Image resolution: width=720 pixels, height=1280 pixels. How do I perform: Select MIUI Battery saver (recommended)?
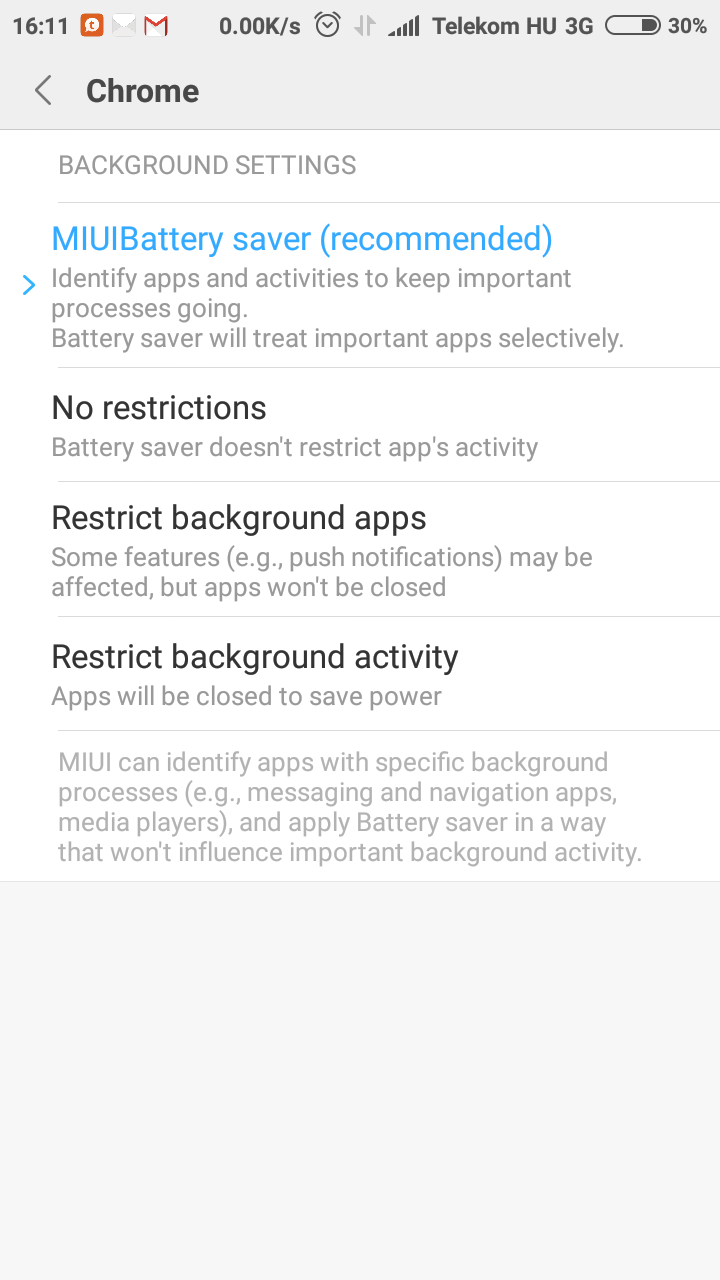(x=360, y=285)
